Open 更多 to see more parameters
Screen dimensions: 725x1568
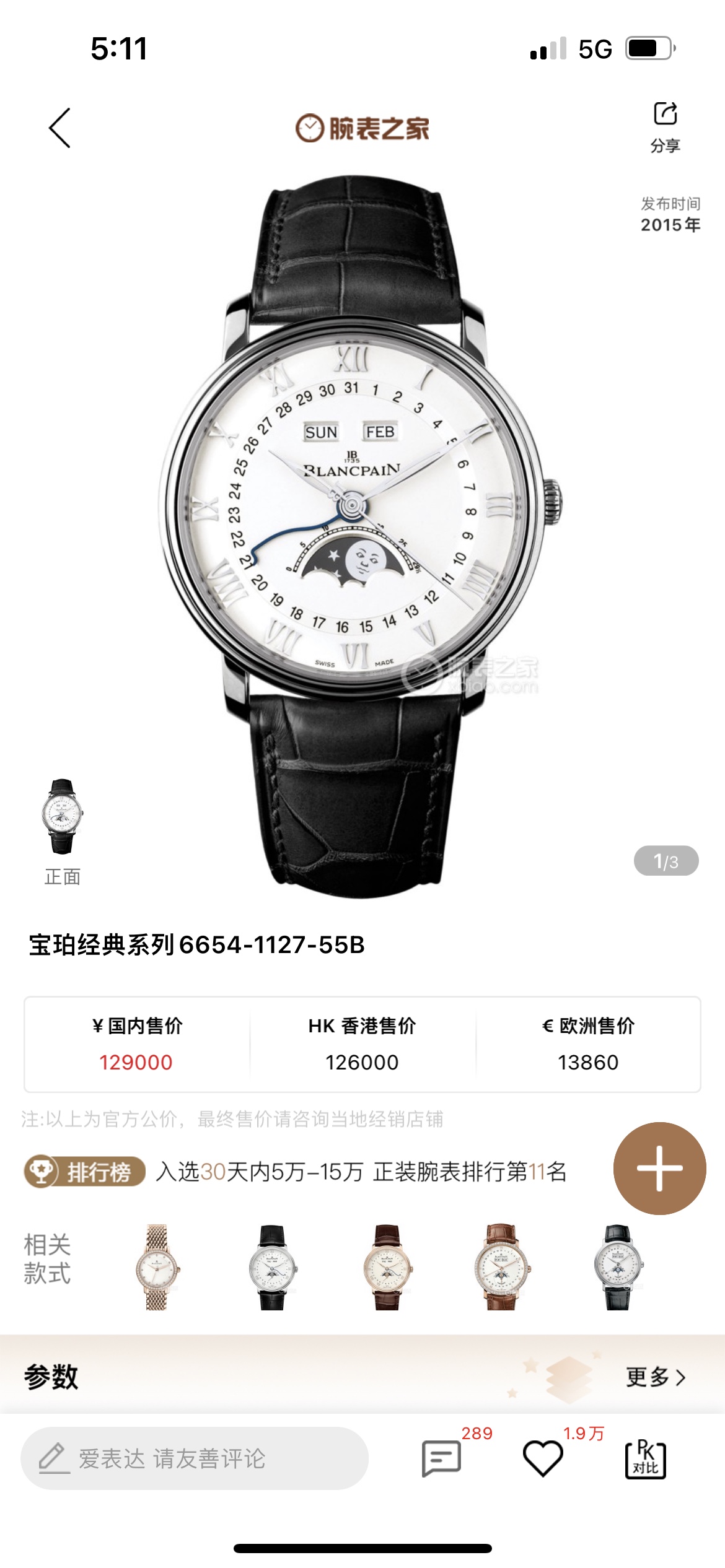coord(656,1377)
